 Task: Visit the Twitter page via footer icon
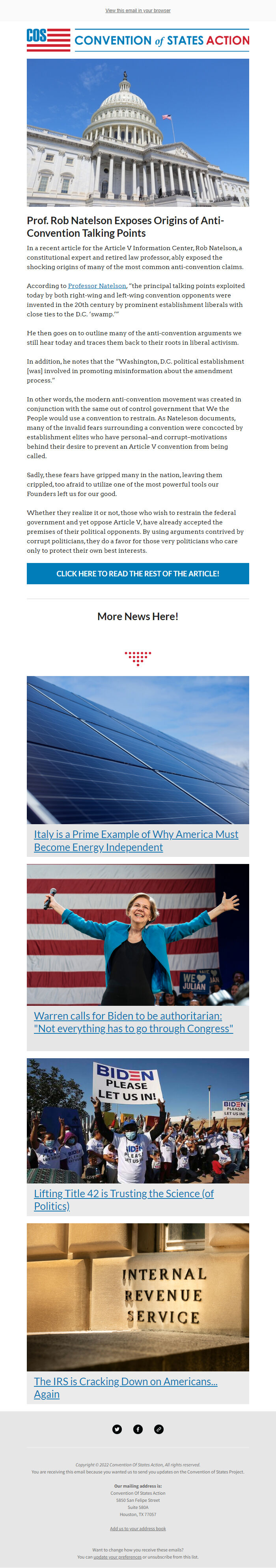point(117,1429)
